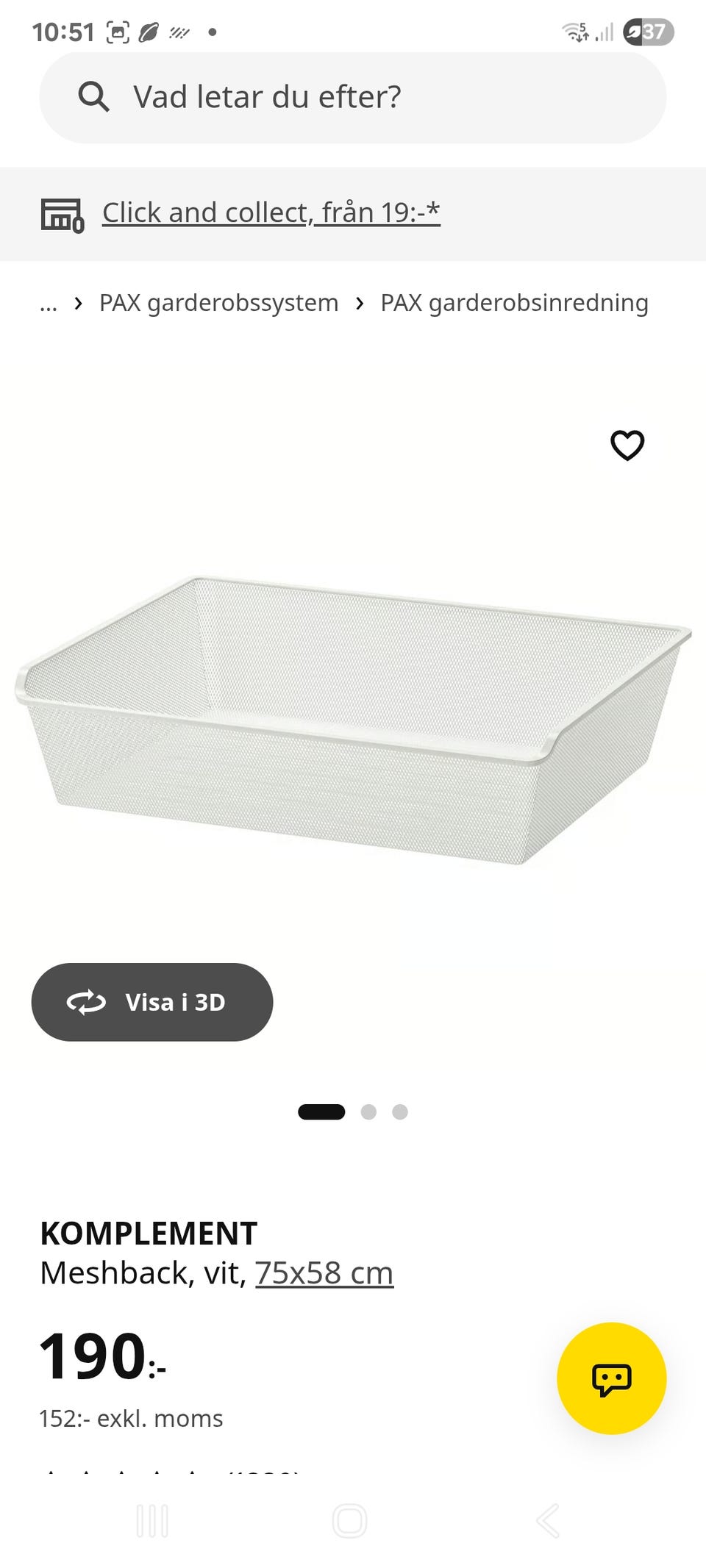Open the Click and collect link
The width and height of the screenshot is (706, 1568).
pyautogui.click(x=271, y=212)
